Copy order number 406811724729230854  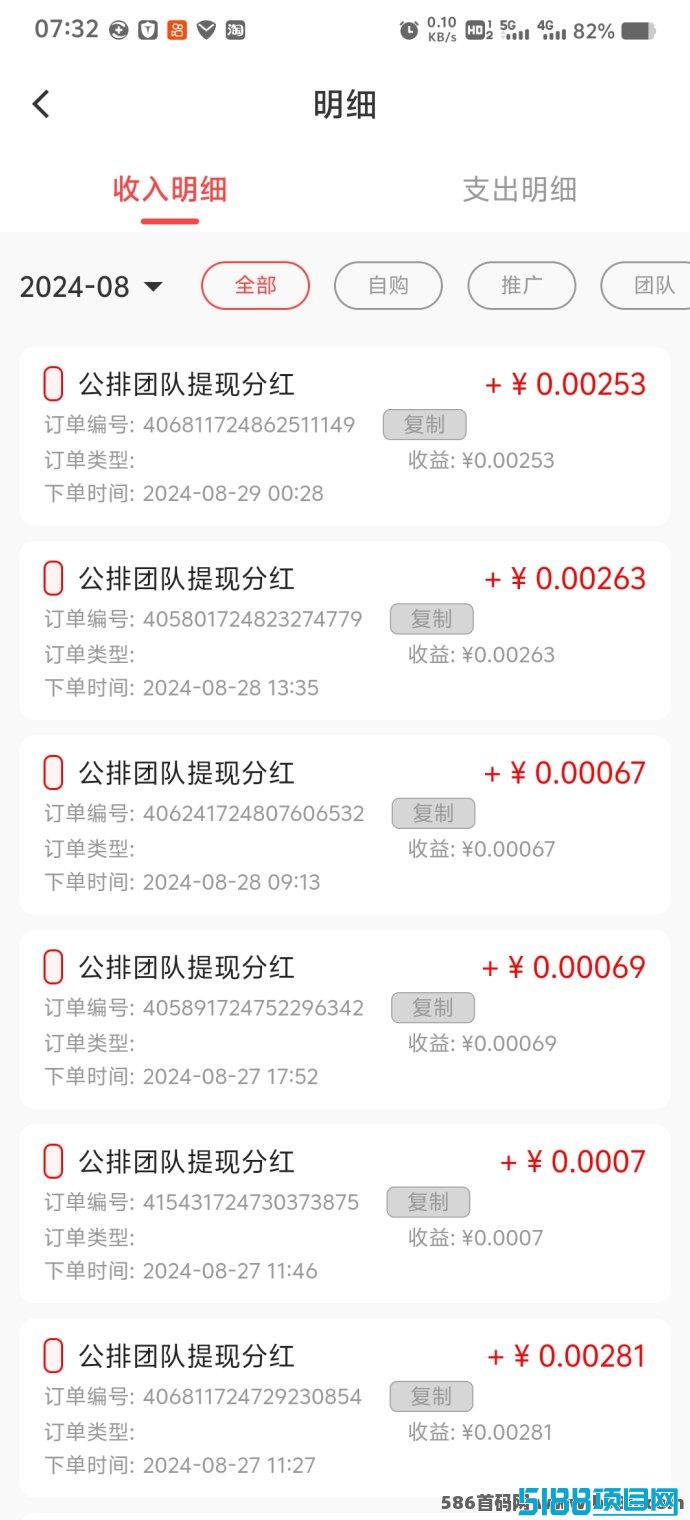(431, 1396)
